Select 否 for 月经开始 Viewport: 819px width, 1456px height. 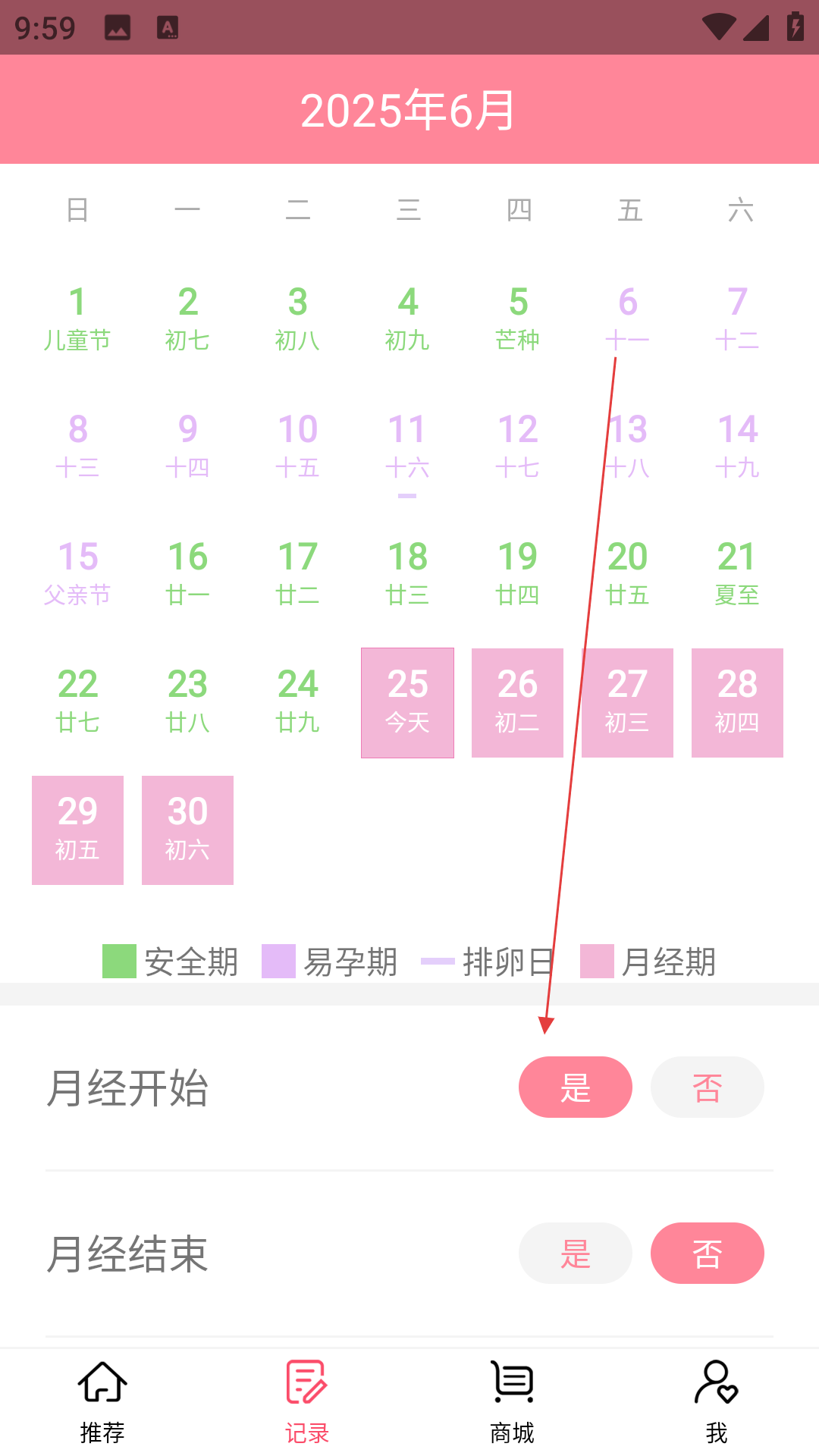click(707, 1087)
